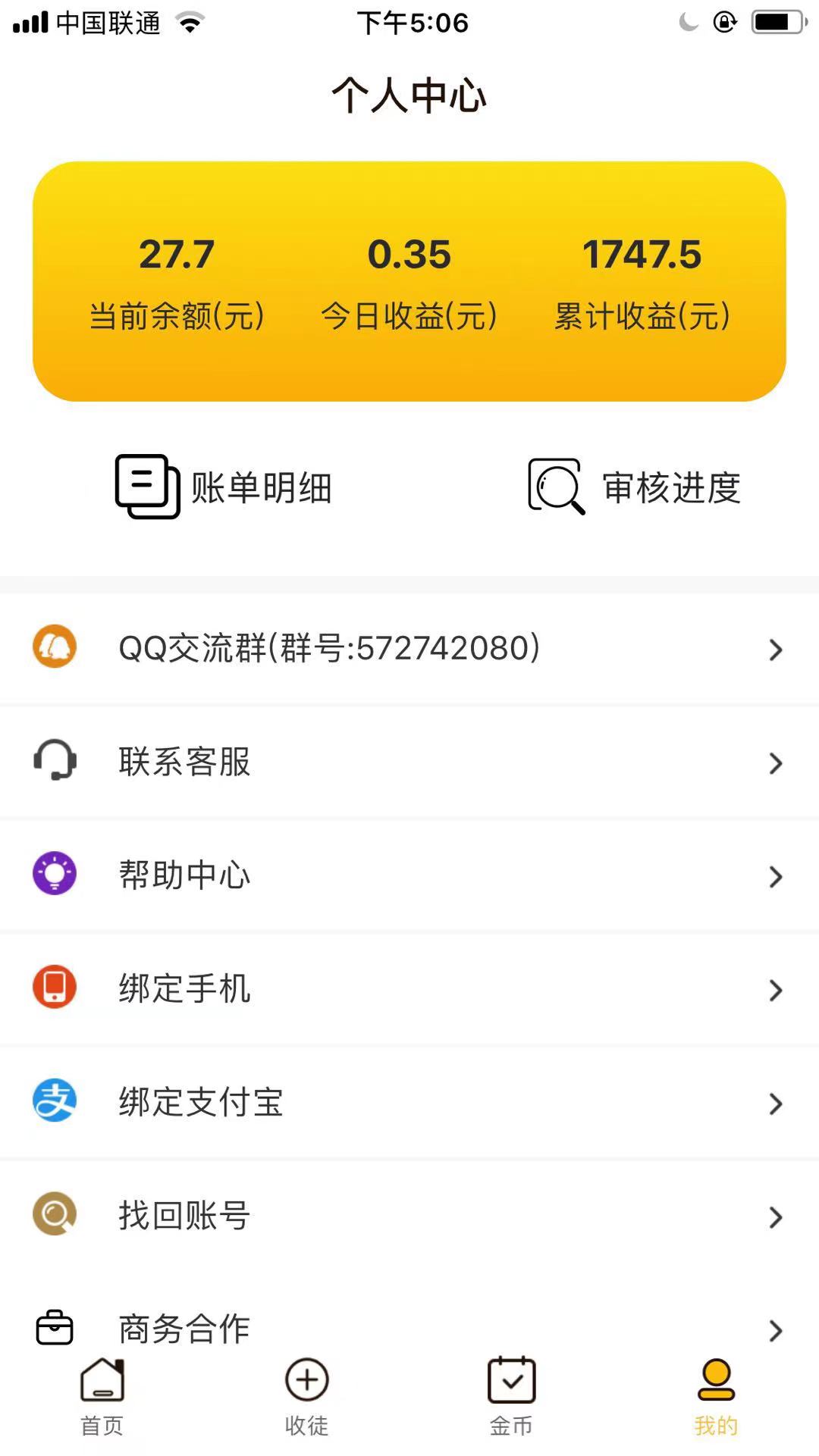Open the QQ交流群 row
Screen dimensions: 819x1456
pos(409,649)
